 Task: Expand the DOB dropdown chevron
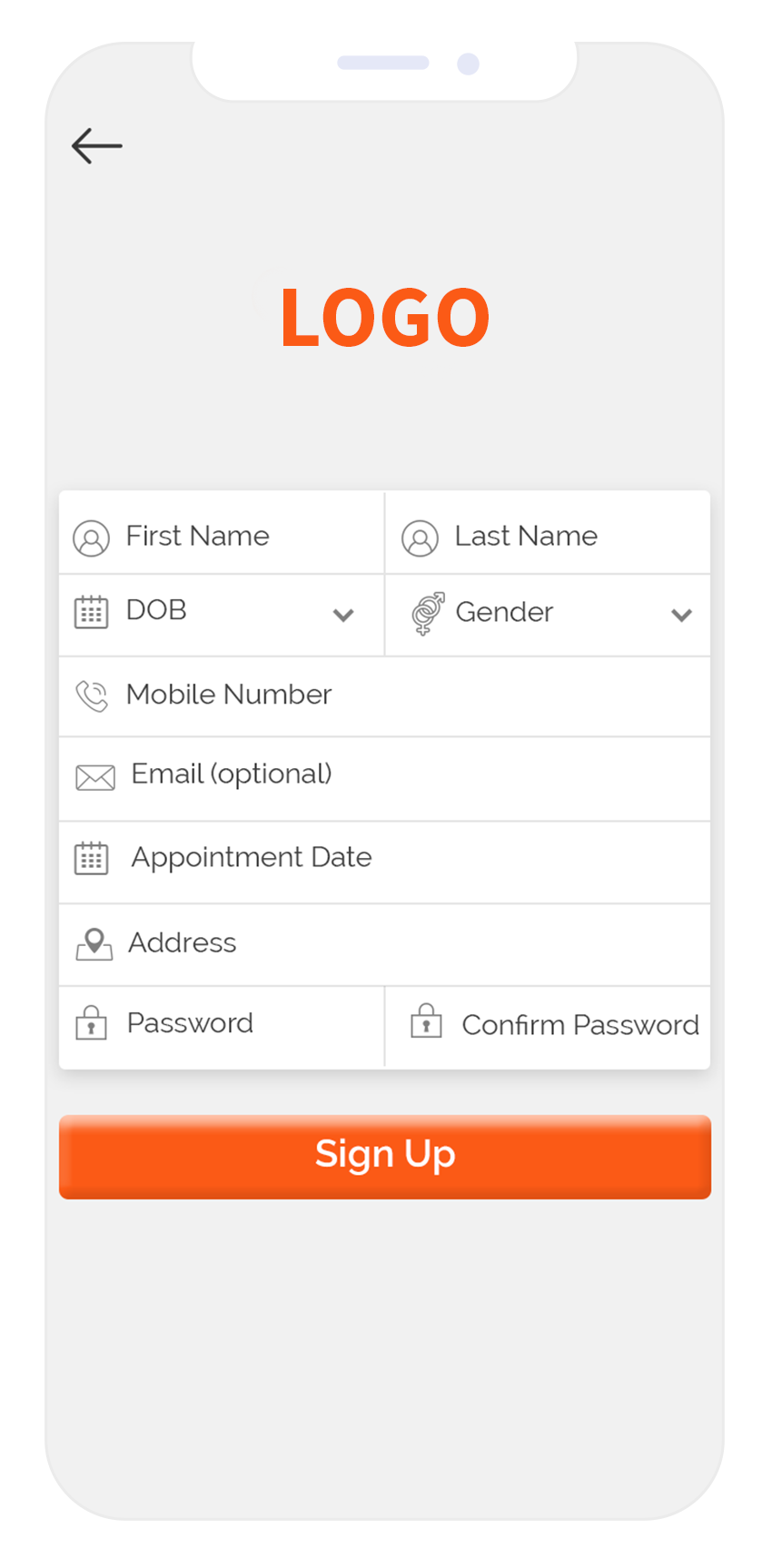(343, 616)
